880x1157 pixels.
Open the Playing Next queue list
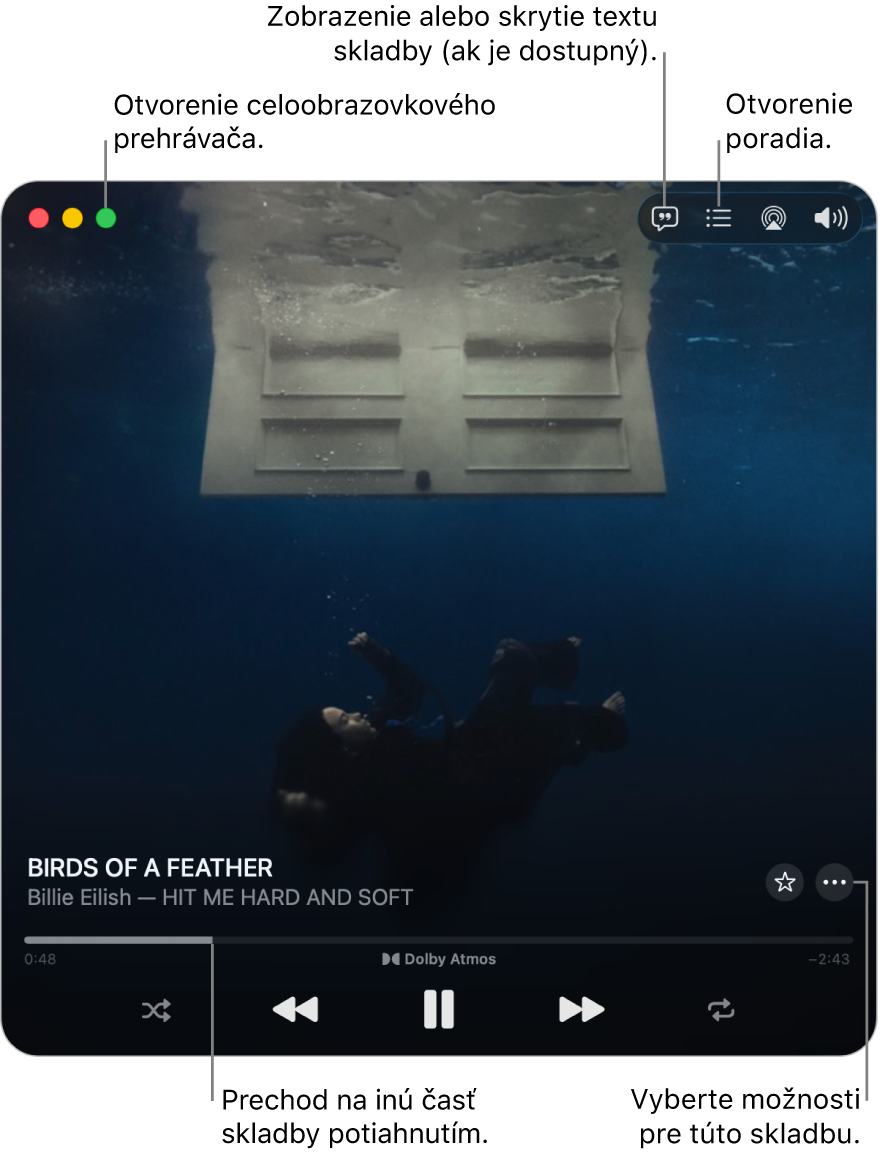tap(719, 218)
